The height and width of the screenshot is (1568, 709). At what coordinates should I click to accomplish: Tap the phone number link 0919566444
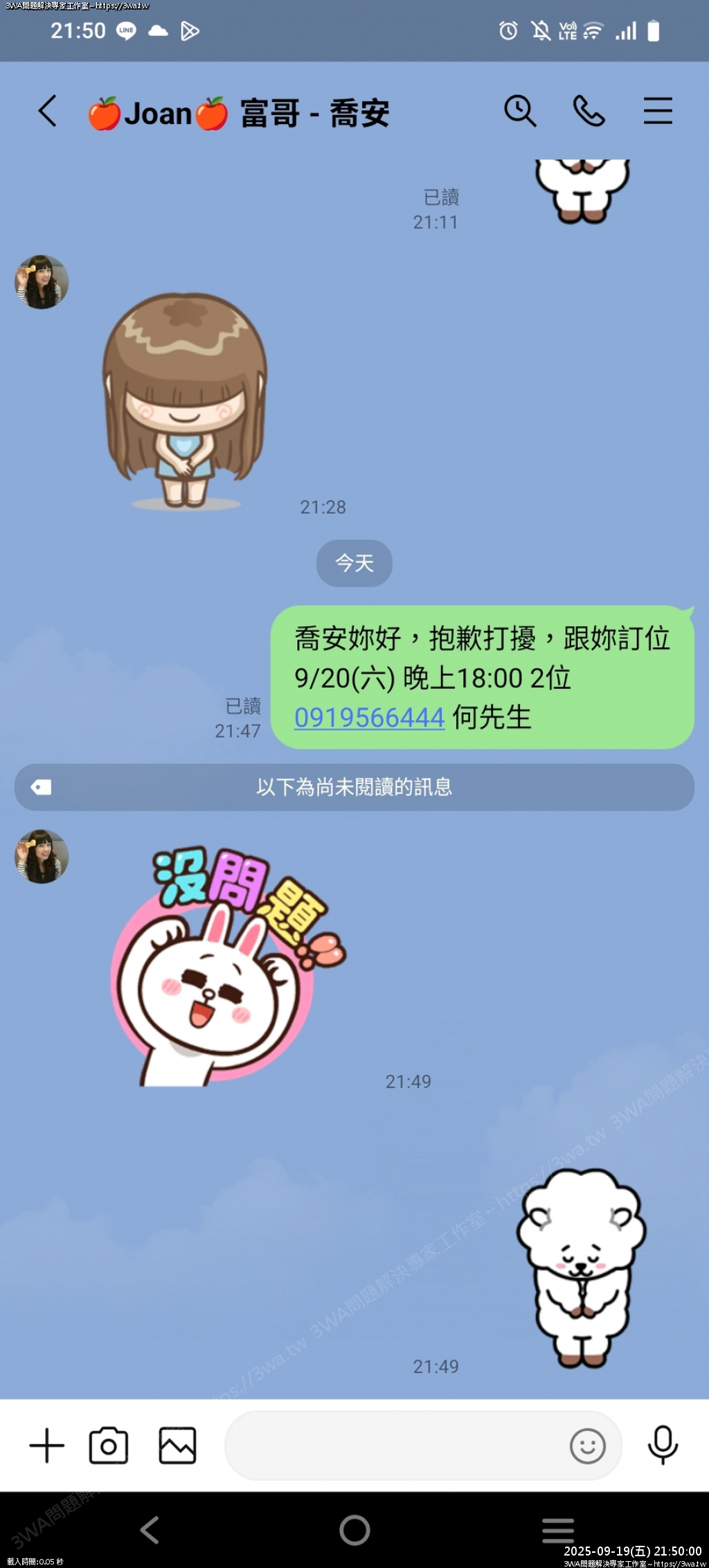tap(369, 718)
